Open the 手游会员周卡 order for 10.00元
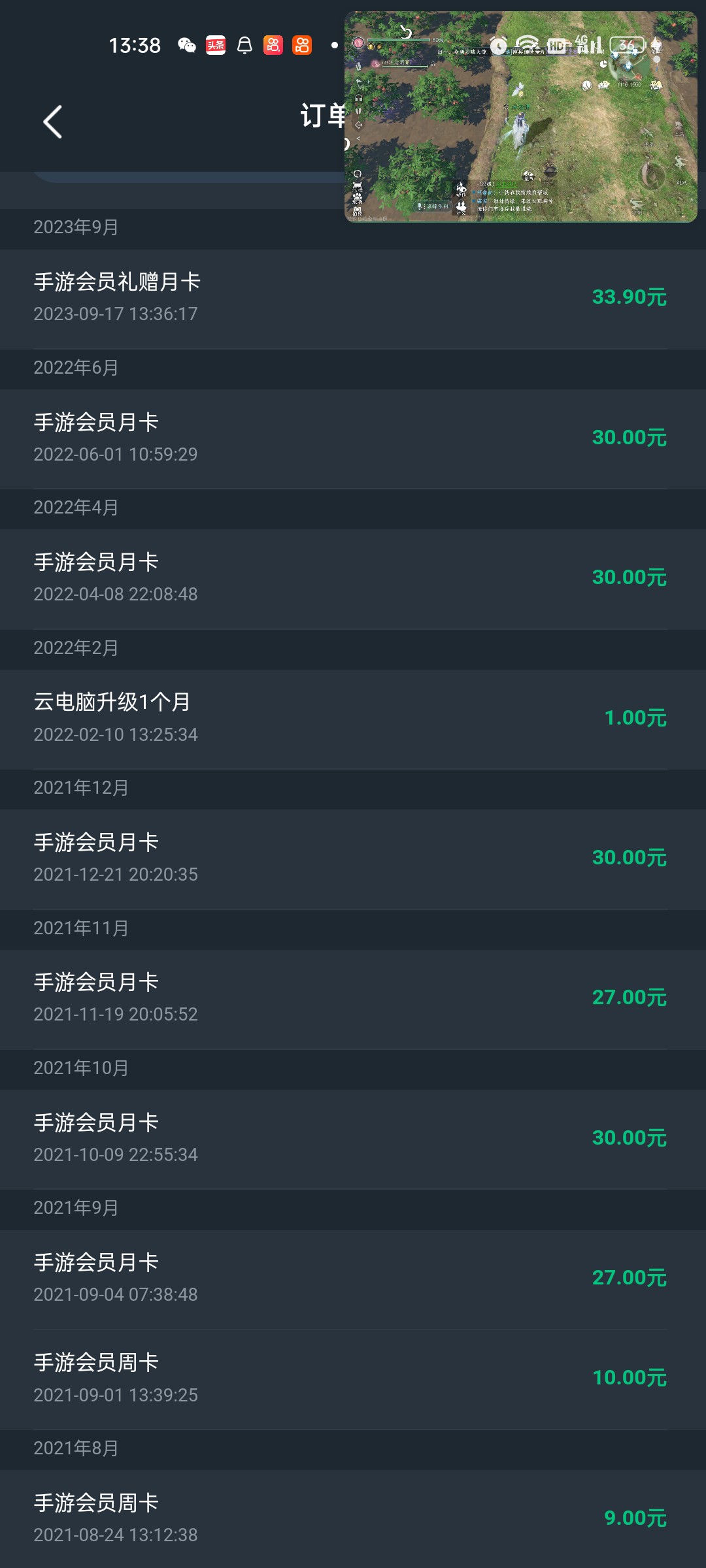Viewport: 706px width, 1568px height. tap(353, 1379)
